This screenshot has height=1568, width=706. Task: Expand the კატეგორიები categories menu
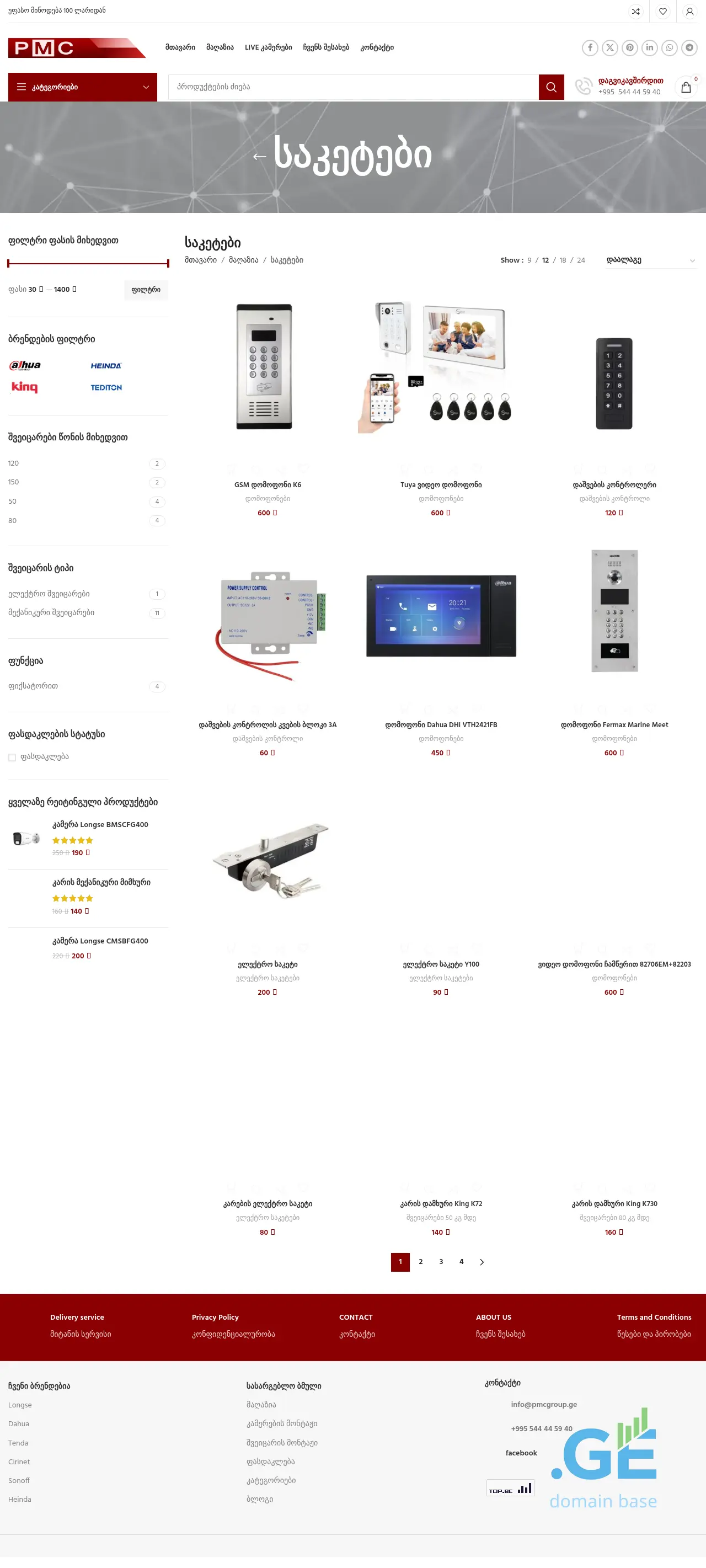click(x=82, y=87)
